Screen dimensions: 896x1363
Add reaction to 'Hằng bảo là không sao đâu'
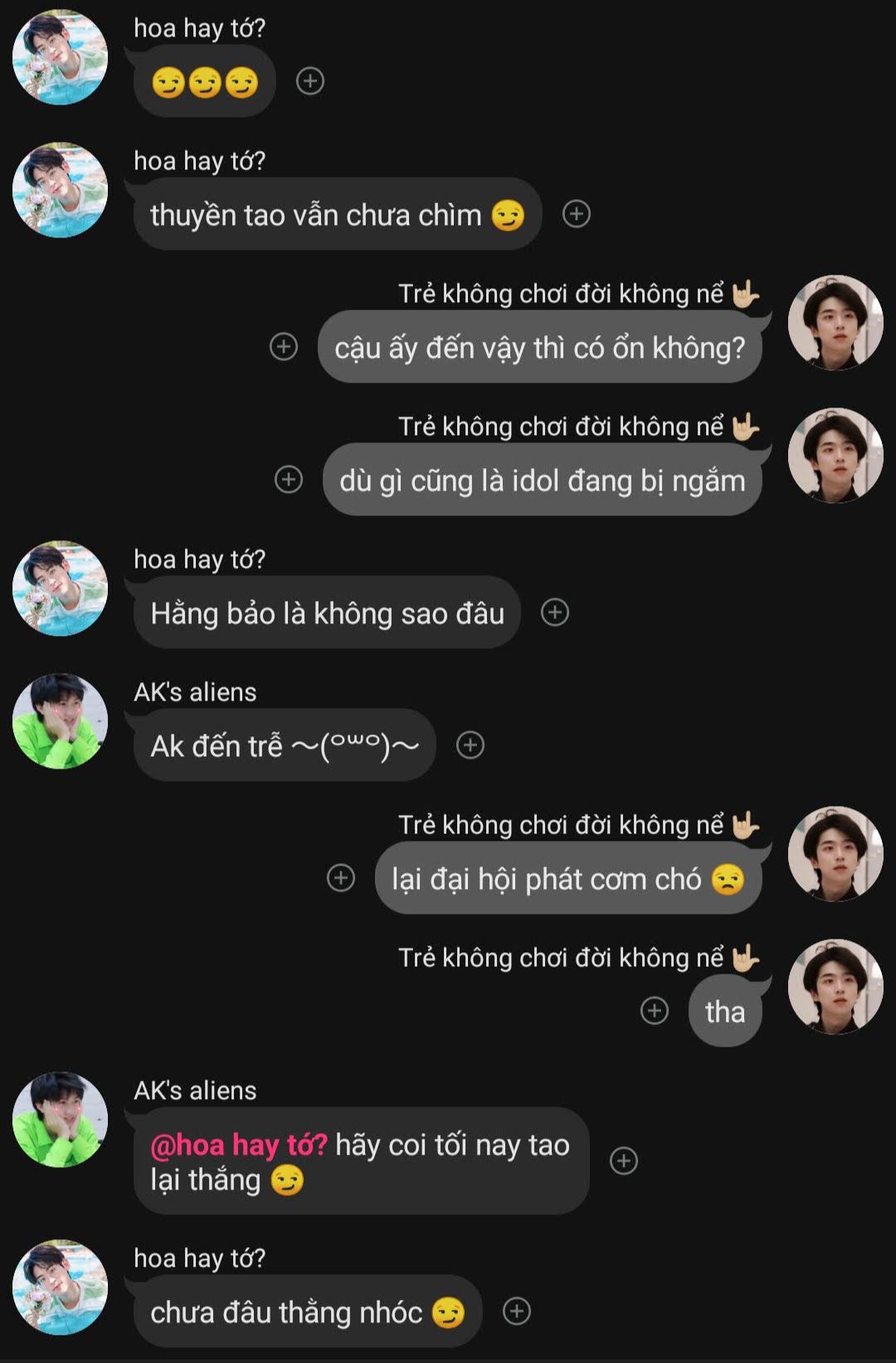[x=555, y=613]
